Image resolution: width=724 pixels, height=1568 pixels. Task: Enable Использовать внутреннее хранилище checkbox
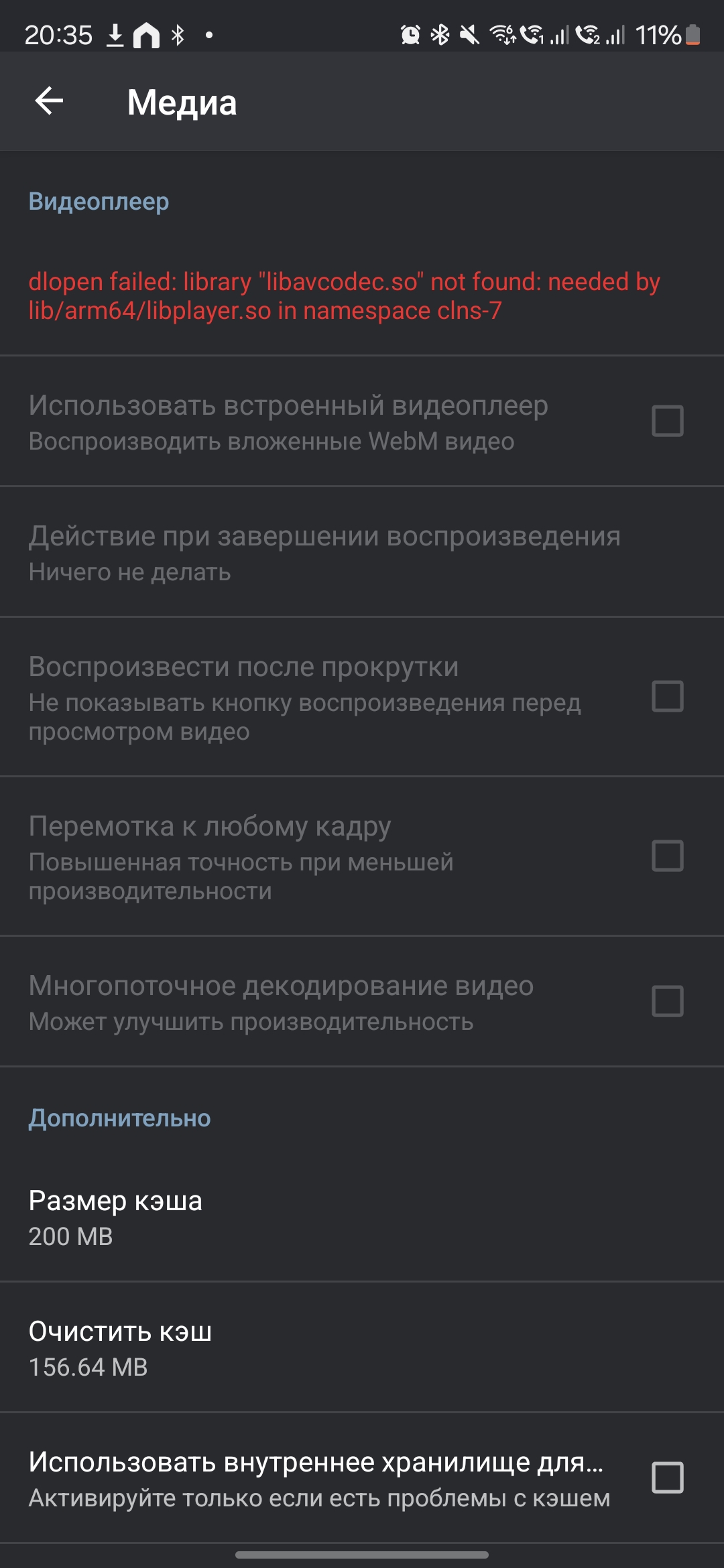click(668, 1478)
